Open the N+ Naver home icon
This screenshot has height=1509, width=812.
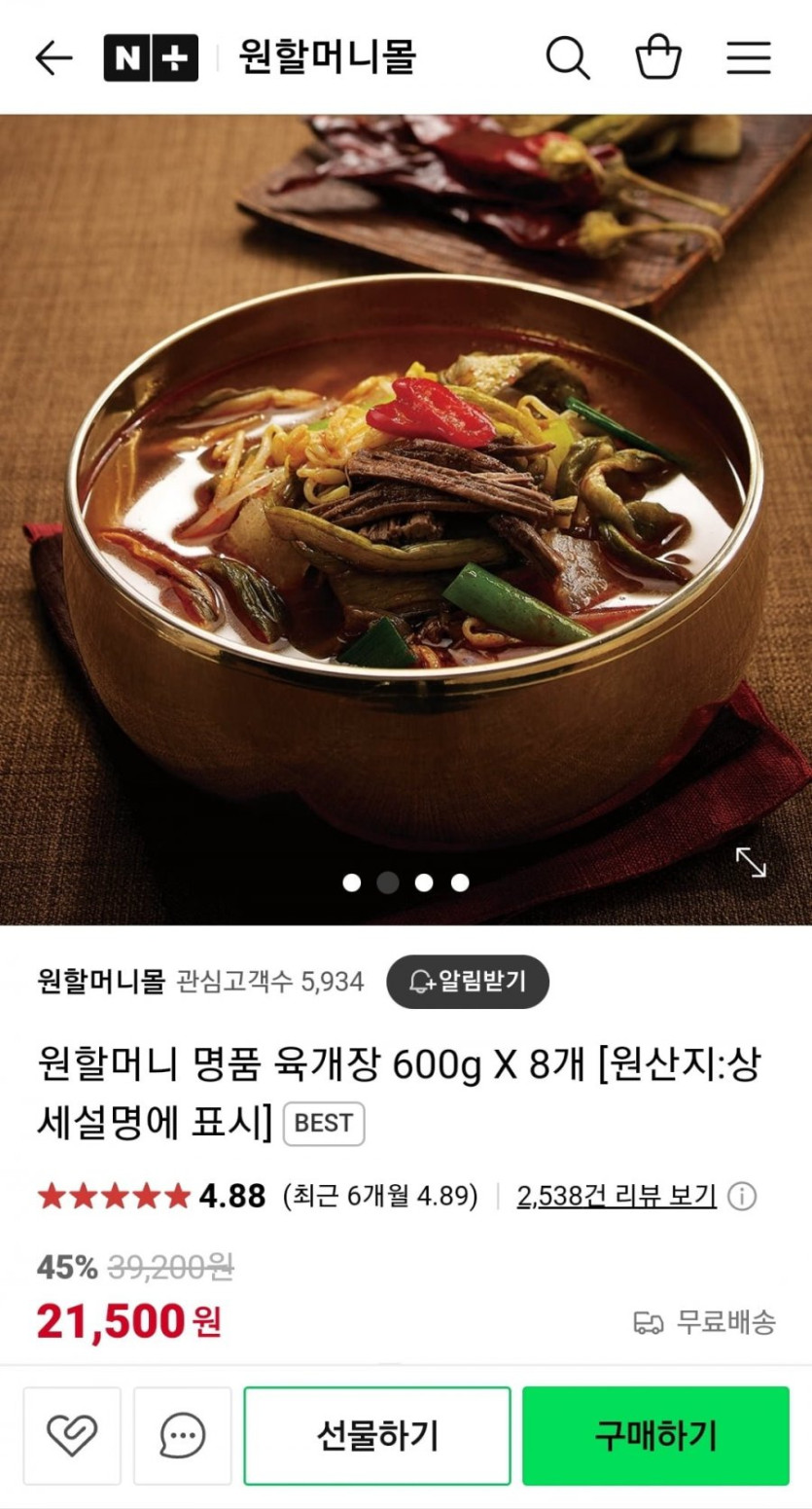tap(151, 58)
